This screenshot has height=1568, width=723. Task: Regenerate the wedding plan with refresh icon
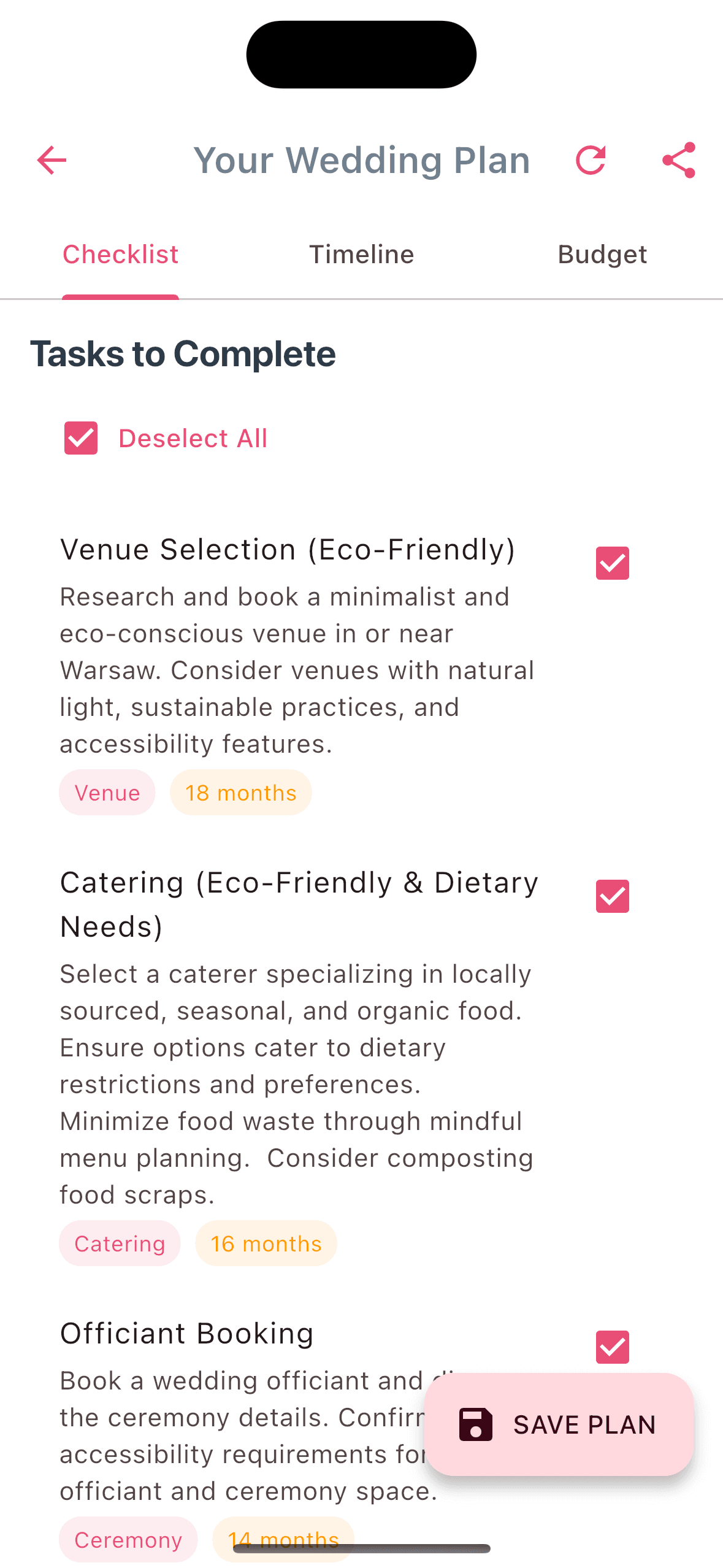[x=591, y=161]
